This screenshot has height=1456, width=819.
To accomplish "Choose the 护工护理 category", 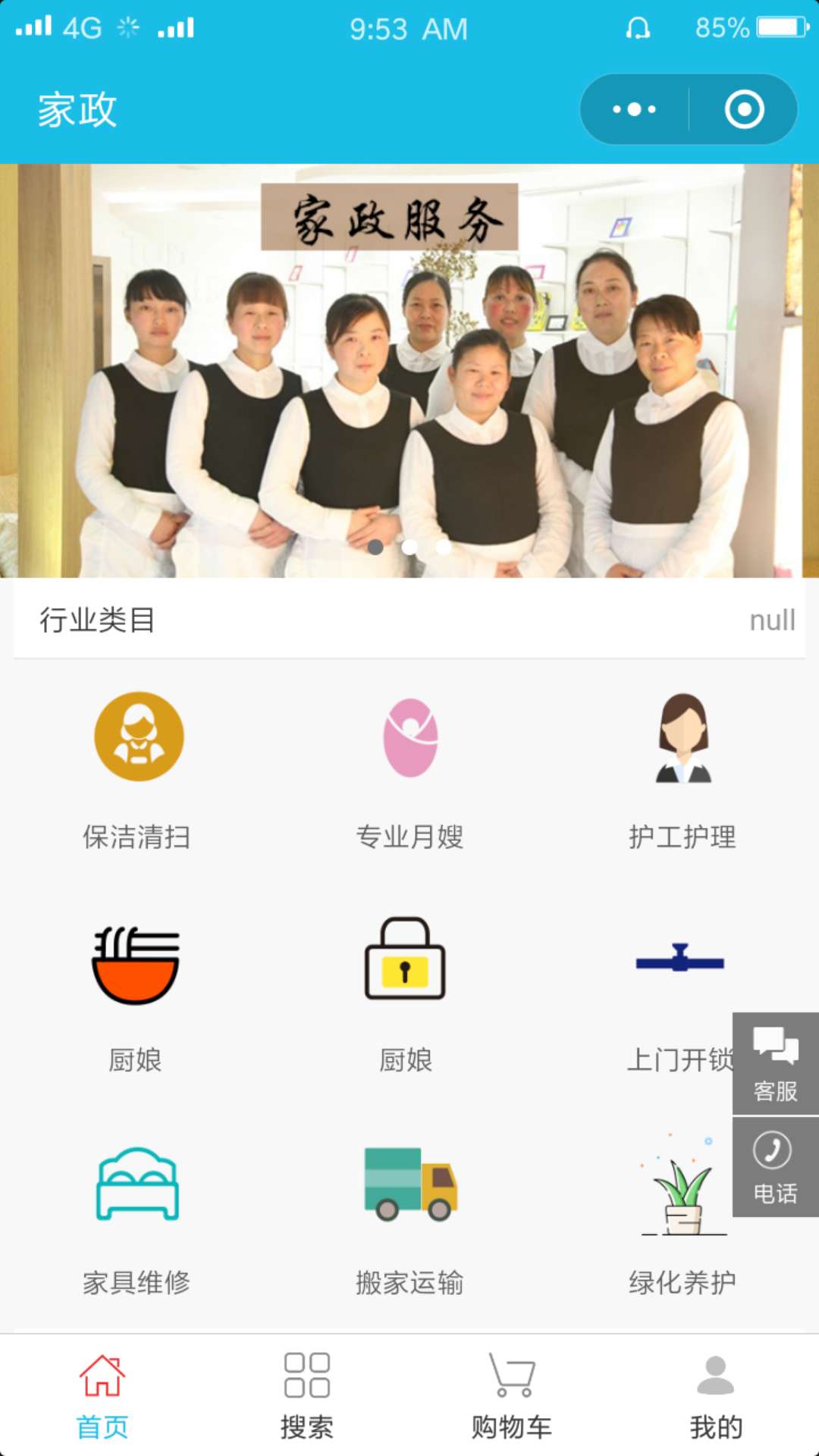I will tap(682, 770).
